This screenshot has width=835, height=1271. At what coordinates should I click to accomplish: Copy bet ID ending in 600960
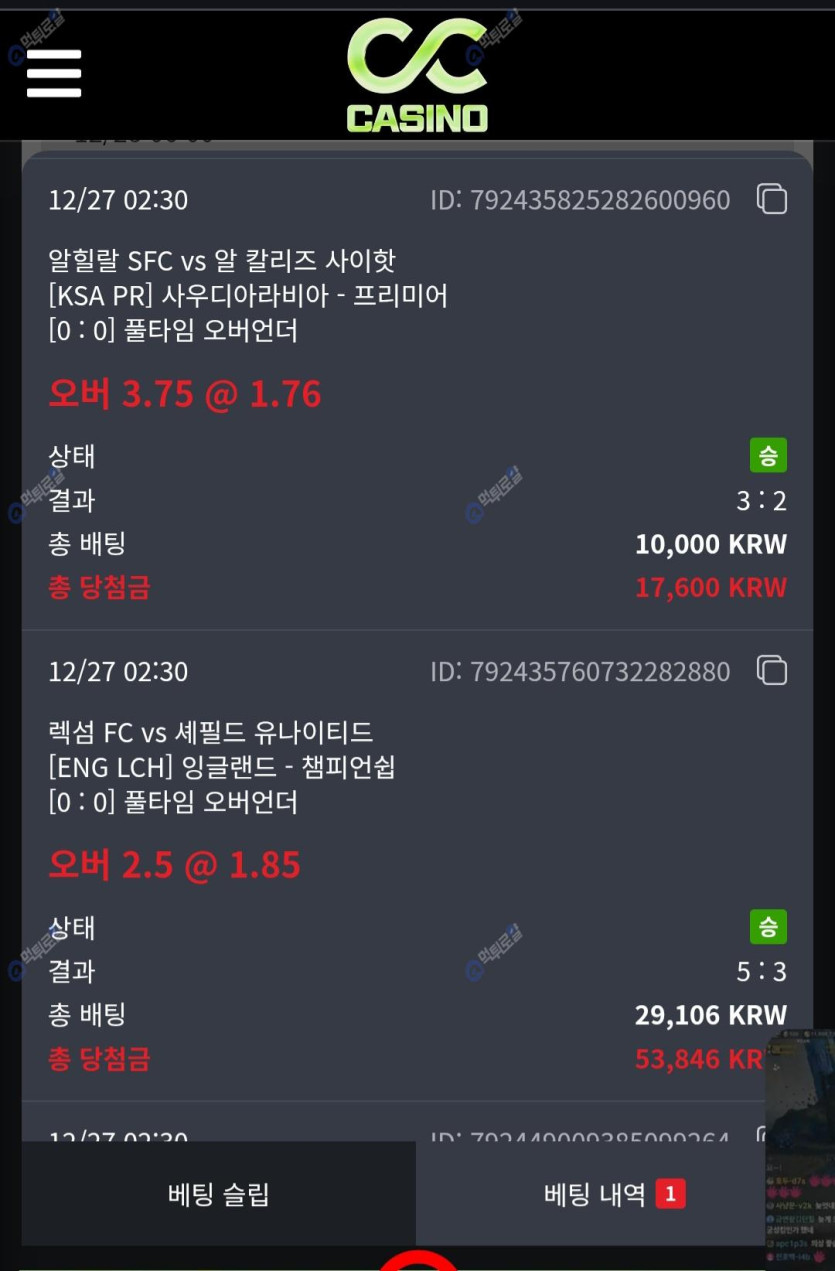coord(771,199)
